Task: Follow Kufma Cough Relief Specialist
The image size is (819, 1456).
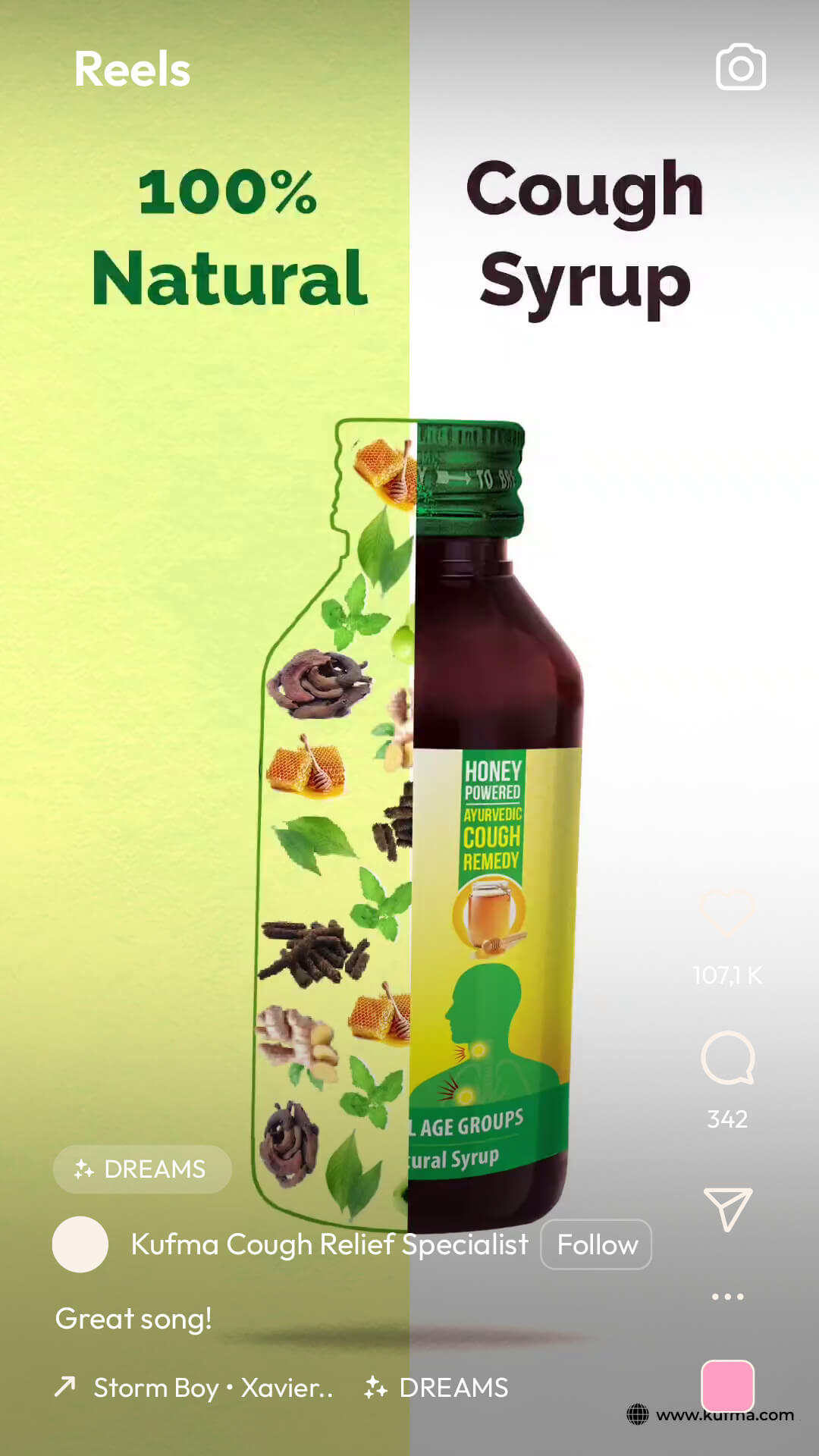Action: (596, 1244)
